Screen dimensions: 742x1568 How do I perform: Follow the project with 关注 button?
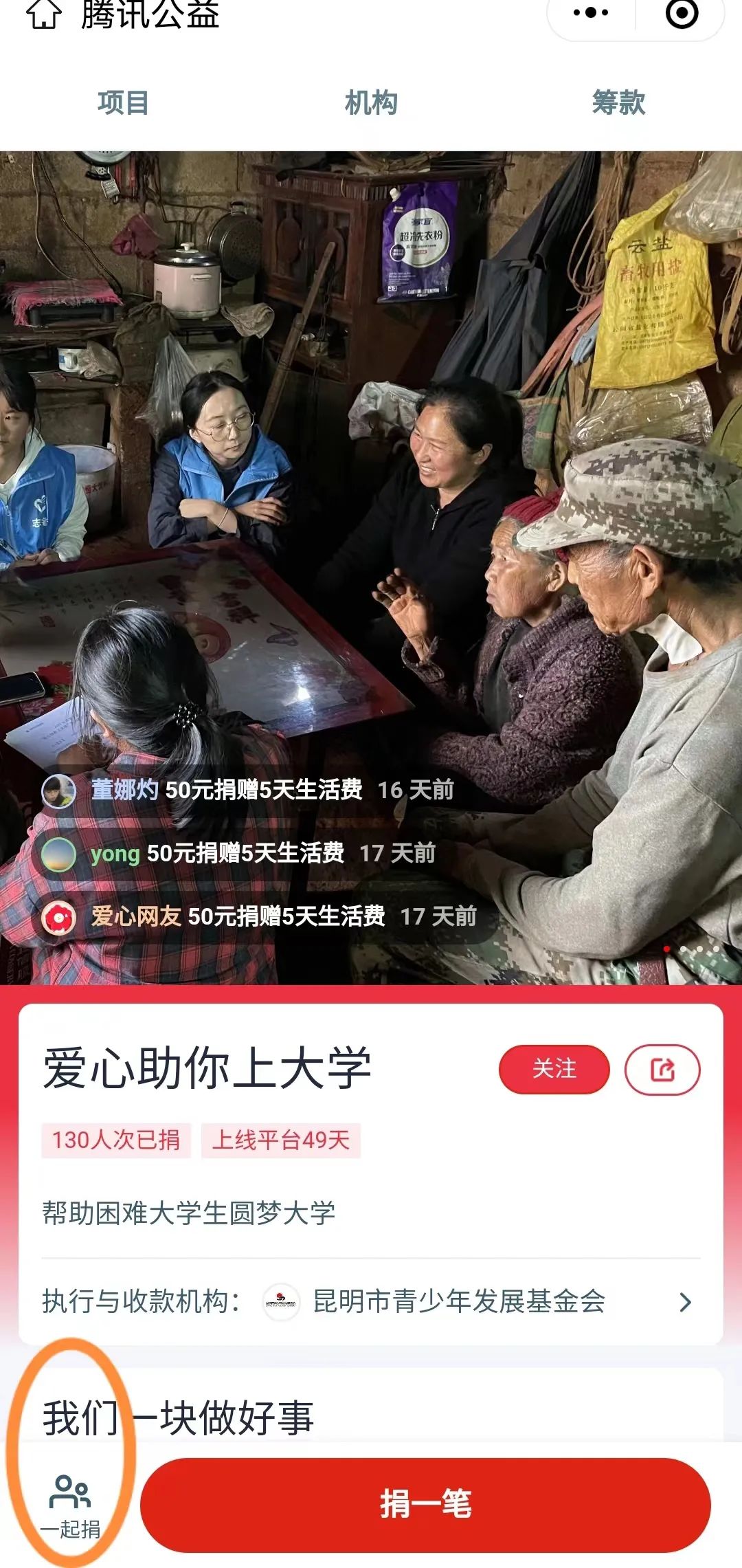coord(554,1069)
